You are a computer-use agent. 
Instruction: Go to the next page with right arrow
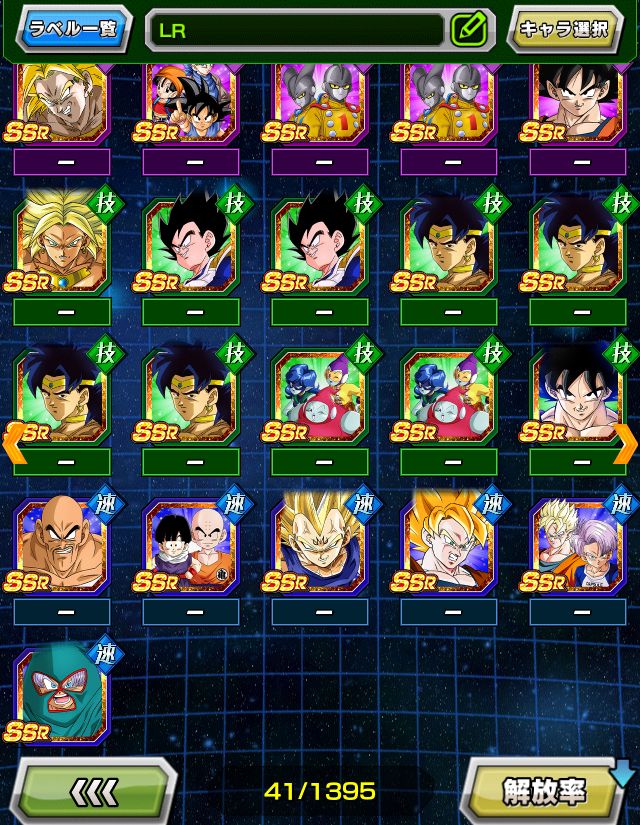[x=625, y=442]
